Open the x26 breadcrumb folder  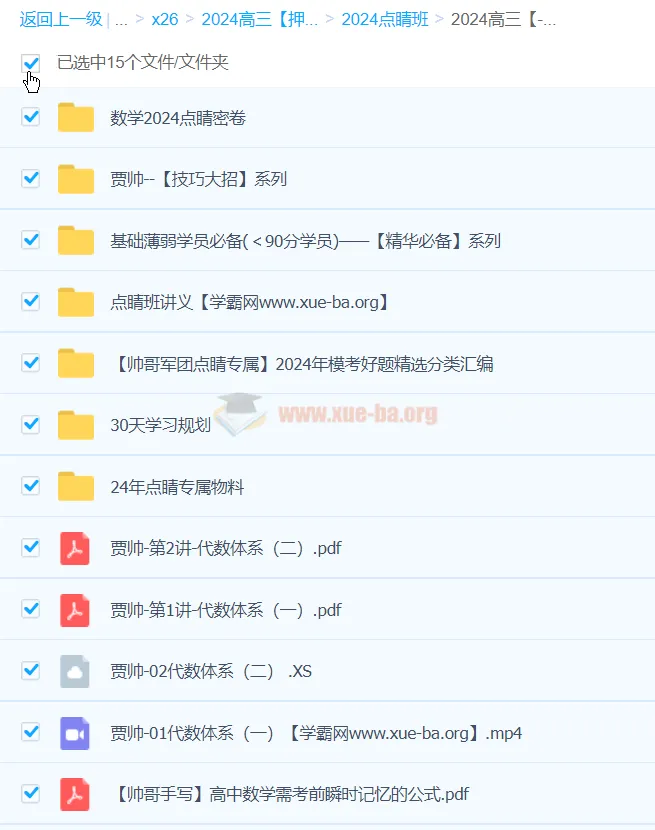(165, 20)
